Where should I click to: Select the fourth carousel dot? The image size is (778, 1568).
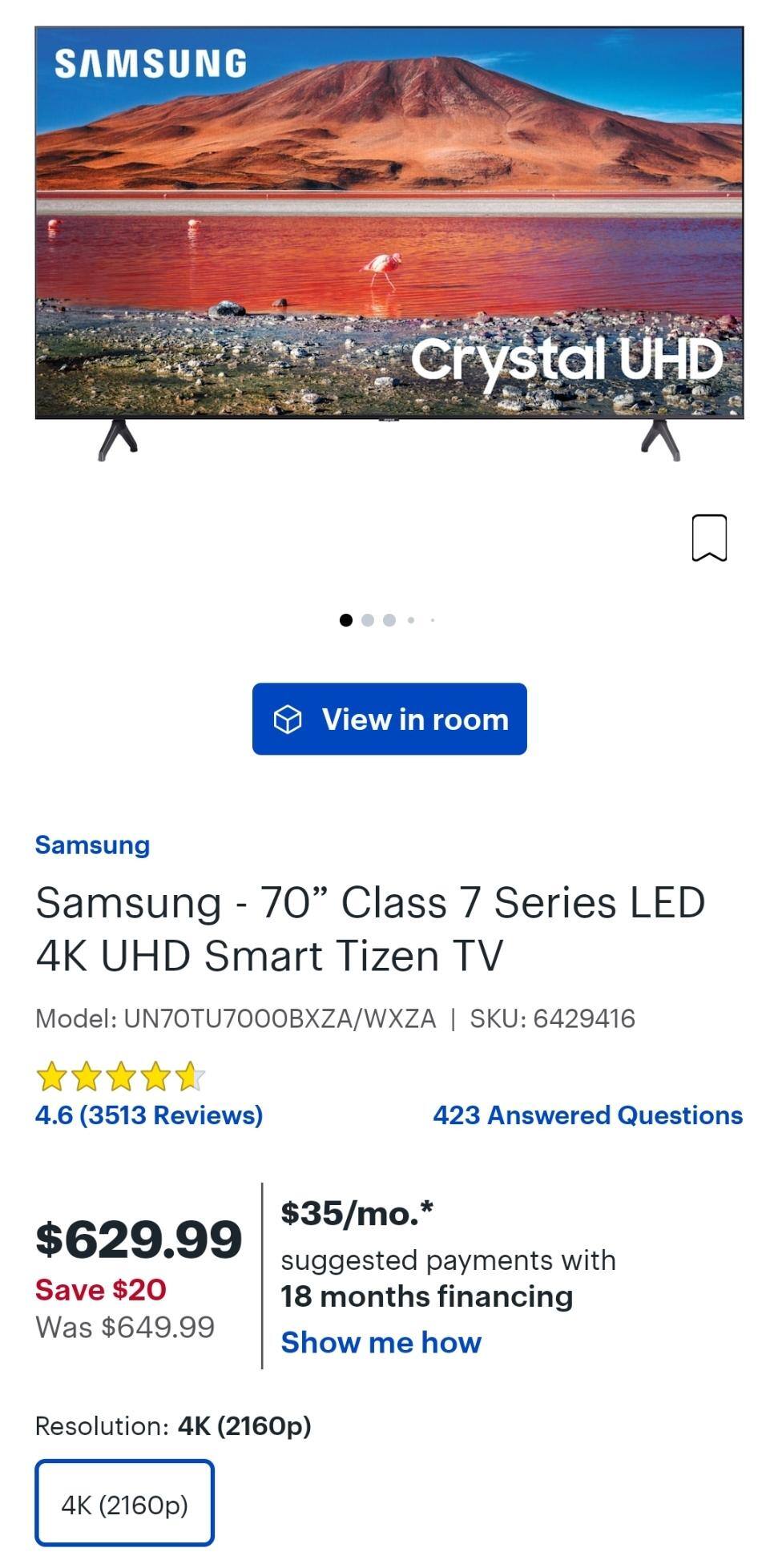pos(411,620)
